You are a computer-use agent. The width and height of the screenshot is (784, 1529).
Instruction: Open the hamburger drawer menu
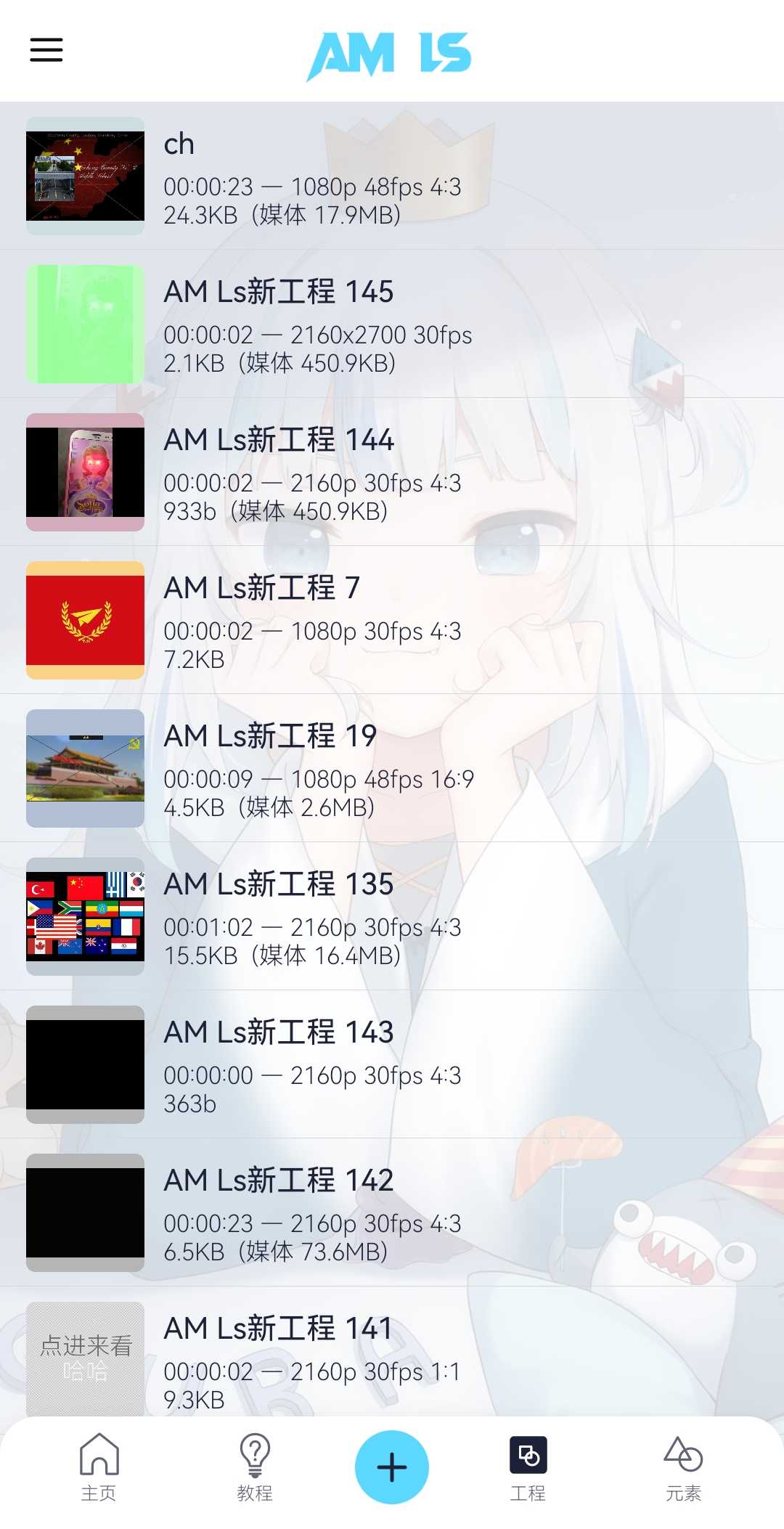46,50
